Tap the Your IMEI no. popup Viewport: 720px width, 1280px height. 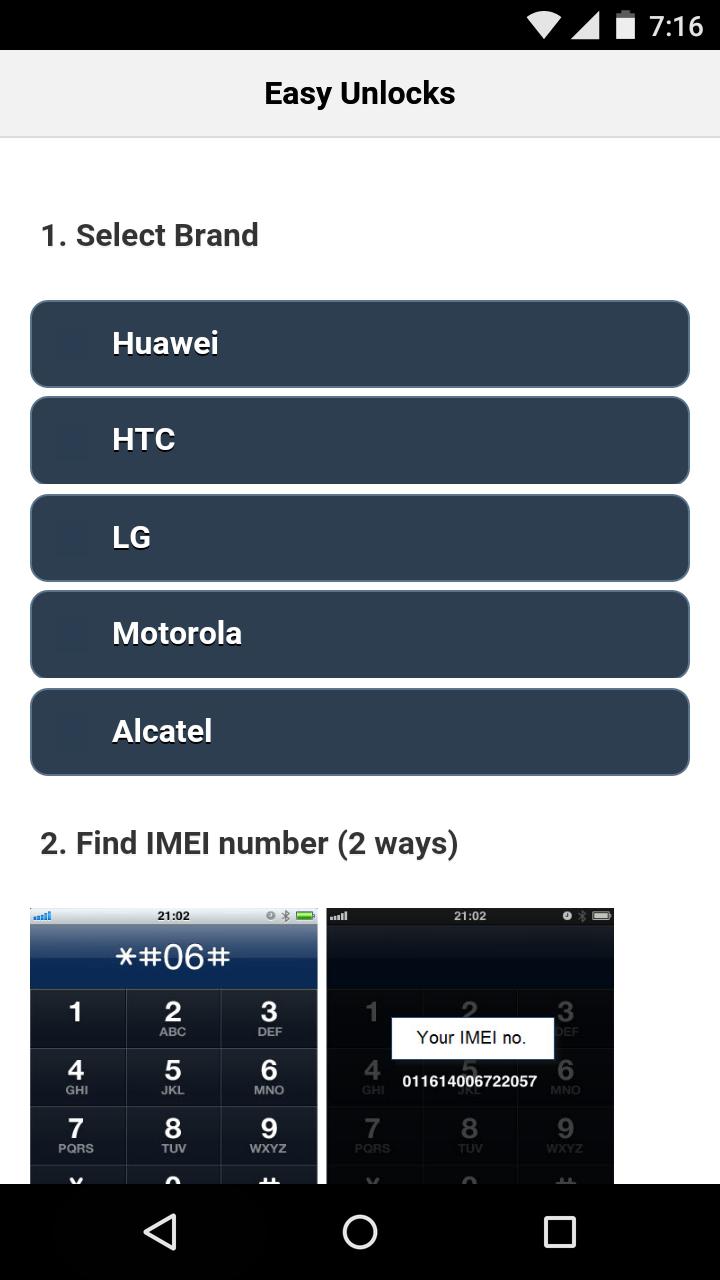(474, 1038)
